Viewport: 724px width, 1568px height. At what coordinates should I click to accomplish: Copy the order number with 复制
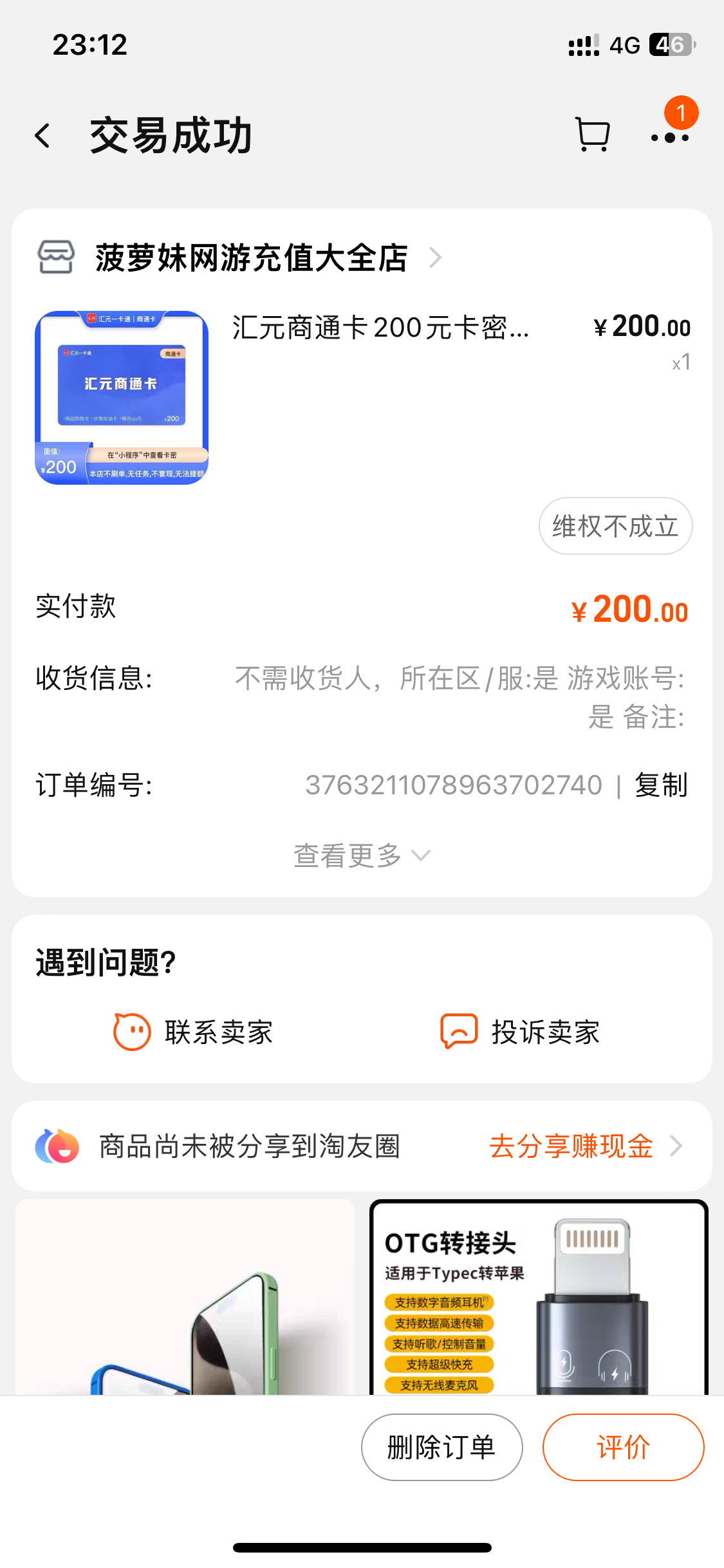pyautogui.click(x=661, y=785)
